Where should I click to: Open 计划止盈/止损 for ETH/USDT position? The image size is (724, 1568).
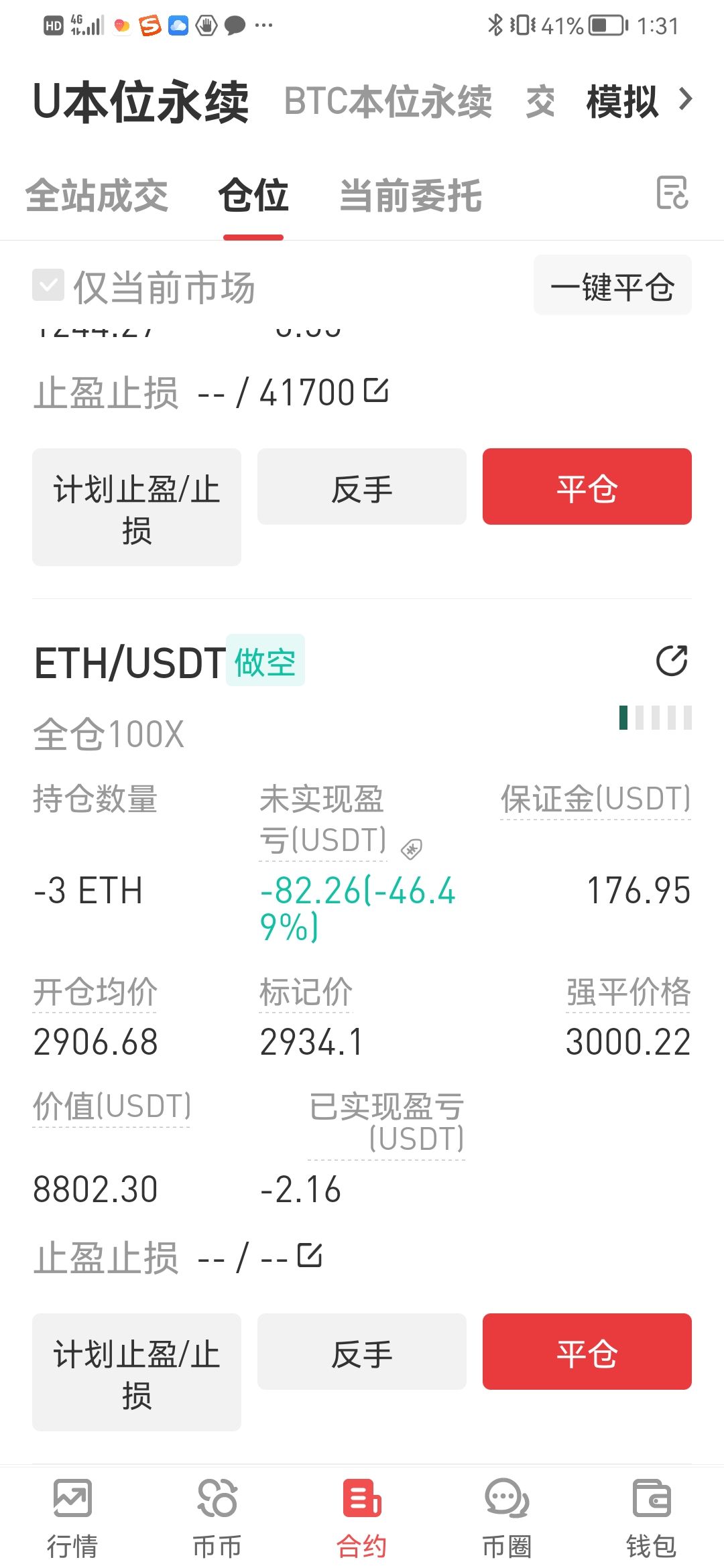click(x=136, y=1372)
